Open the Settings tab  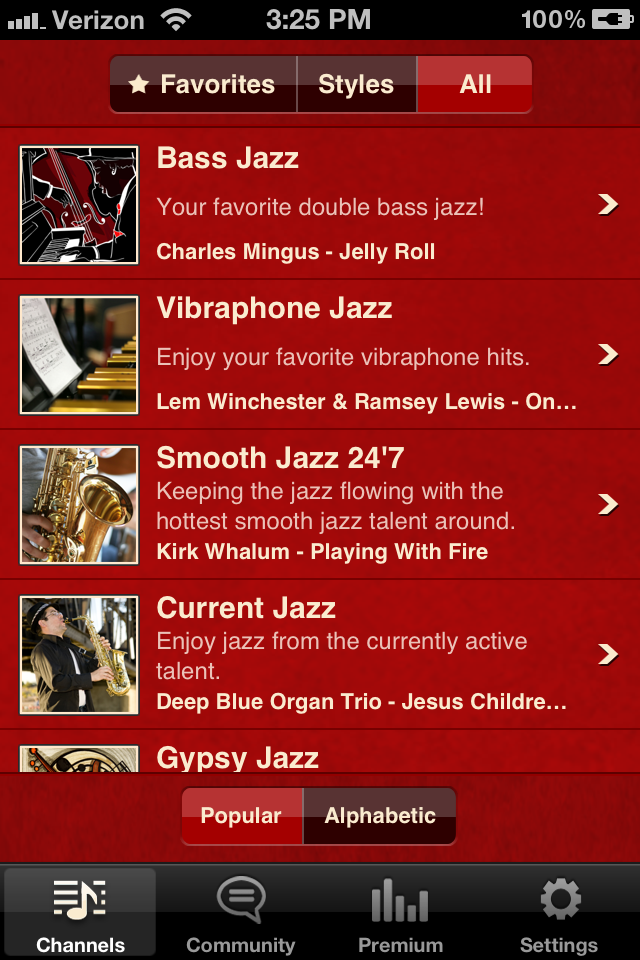(x=559, y=912)
